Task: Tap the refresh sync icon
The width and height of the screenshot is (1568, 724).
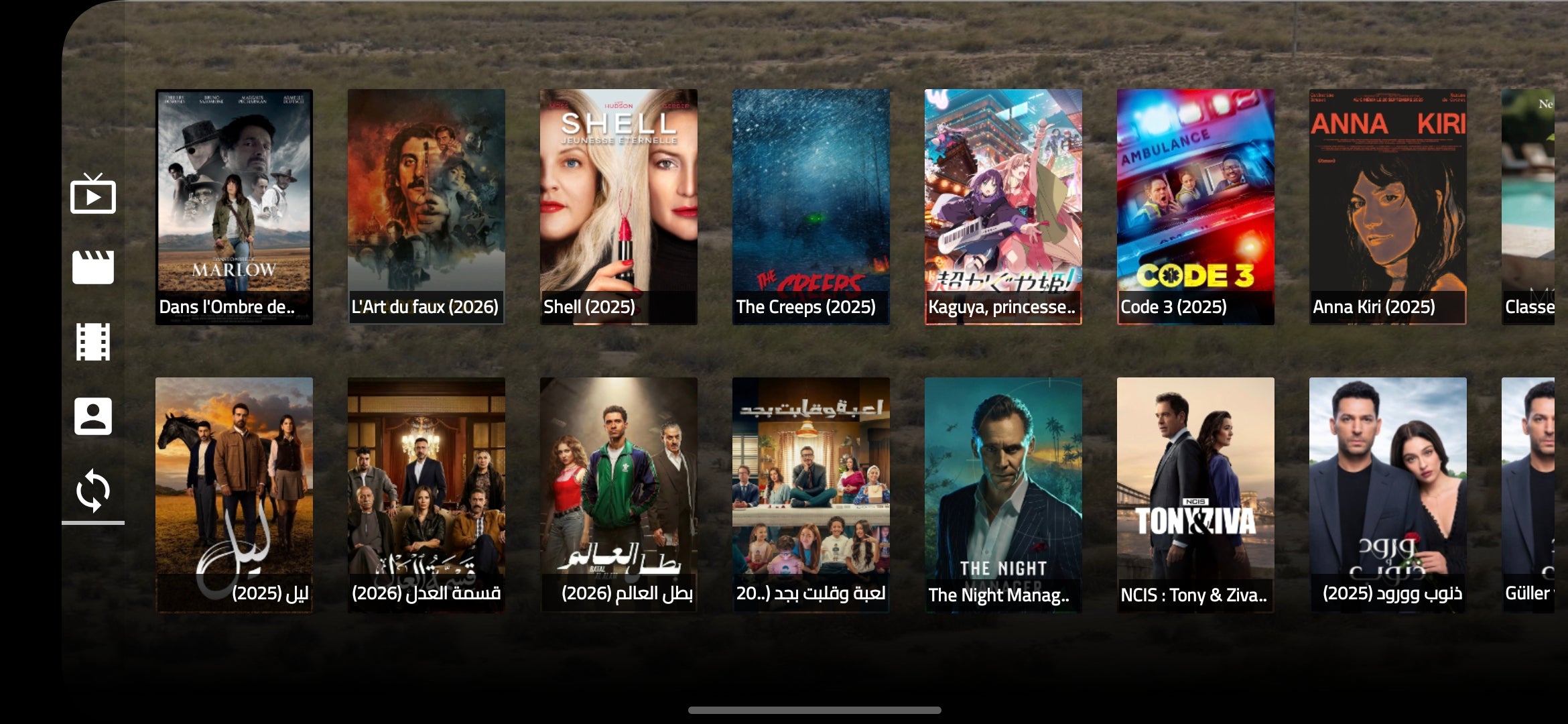Action: [92, 491]
